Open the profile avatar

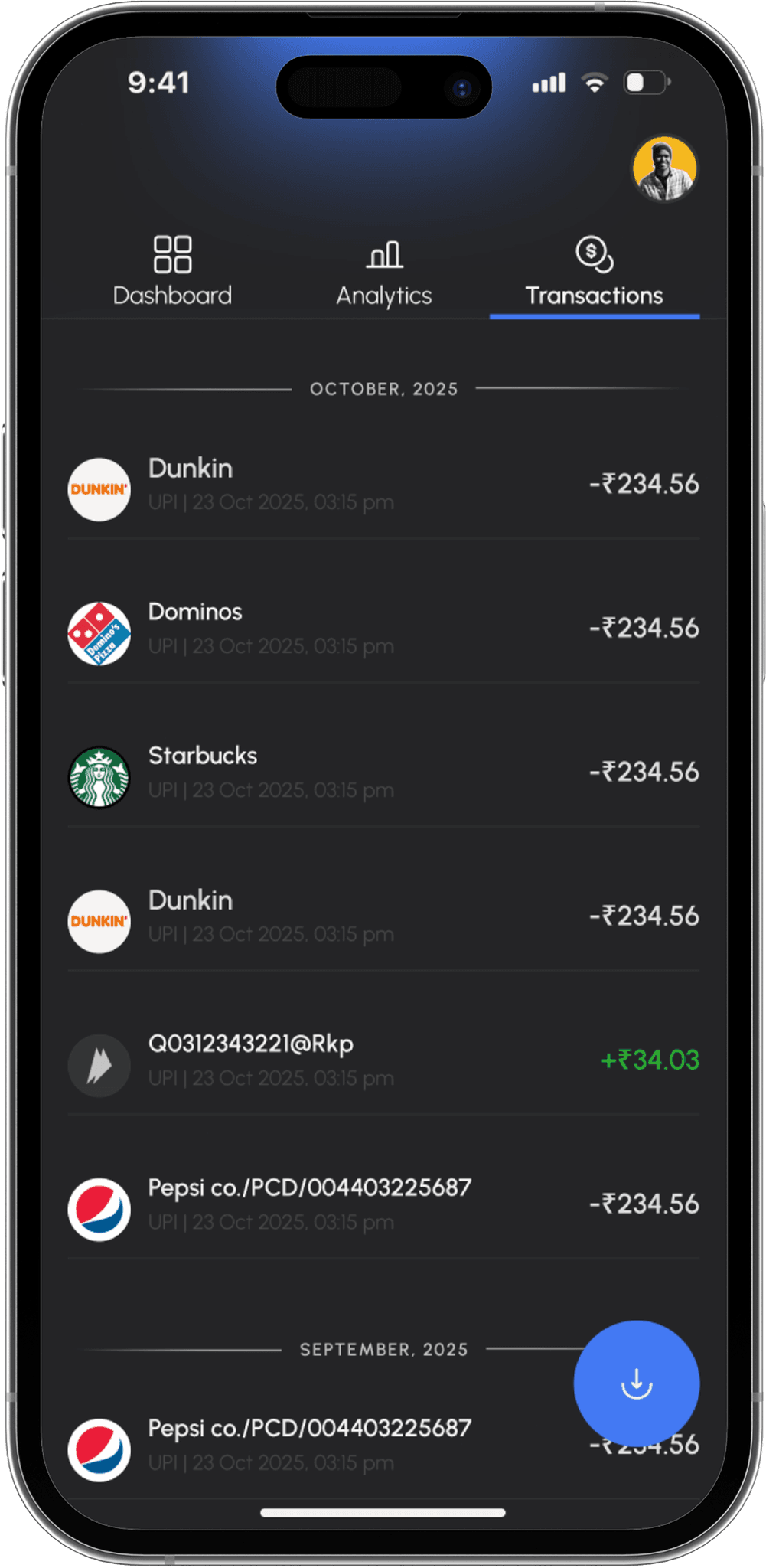663,168
